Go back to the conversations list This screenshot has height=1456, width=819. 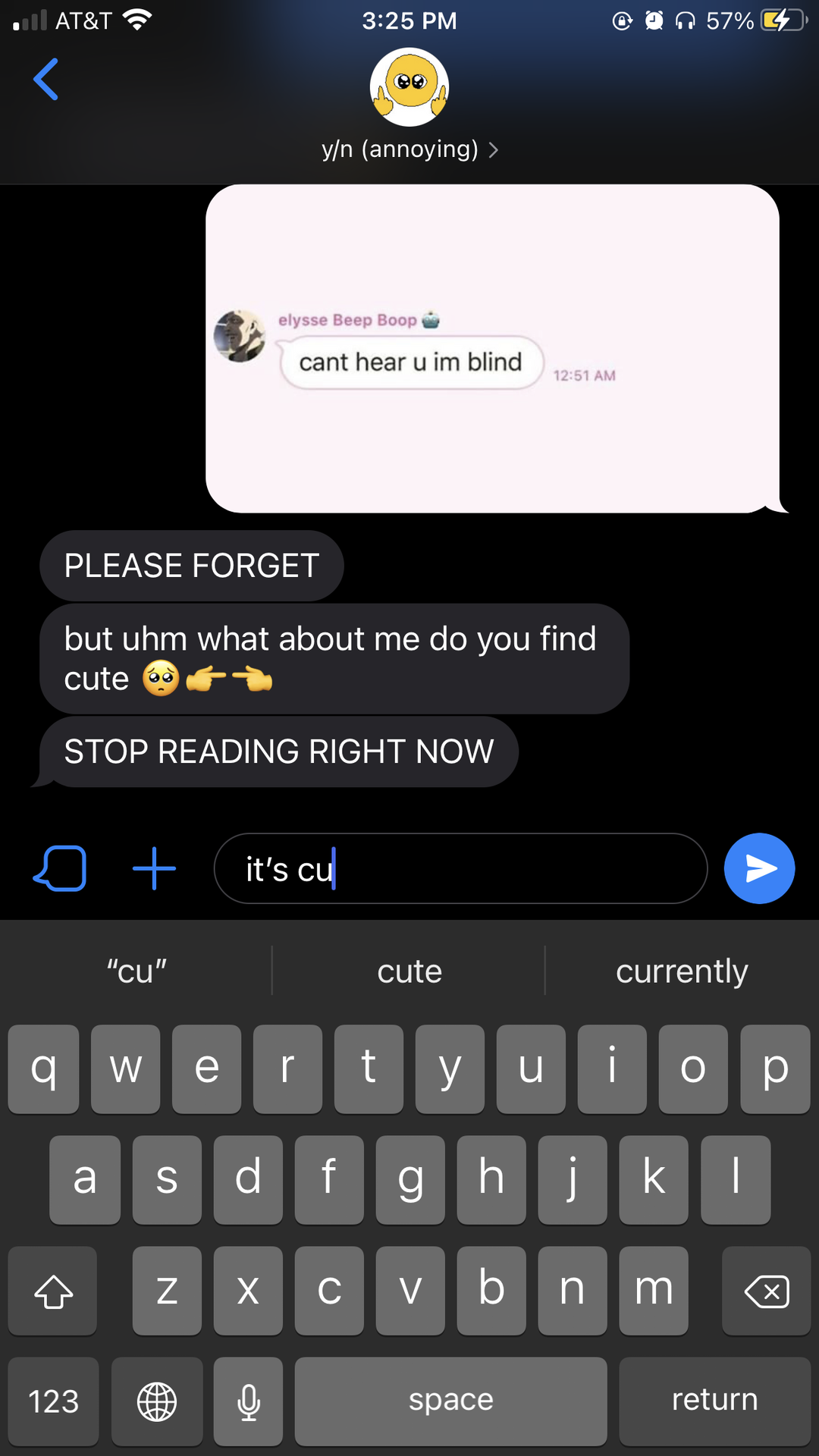pos(45,79)
